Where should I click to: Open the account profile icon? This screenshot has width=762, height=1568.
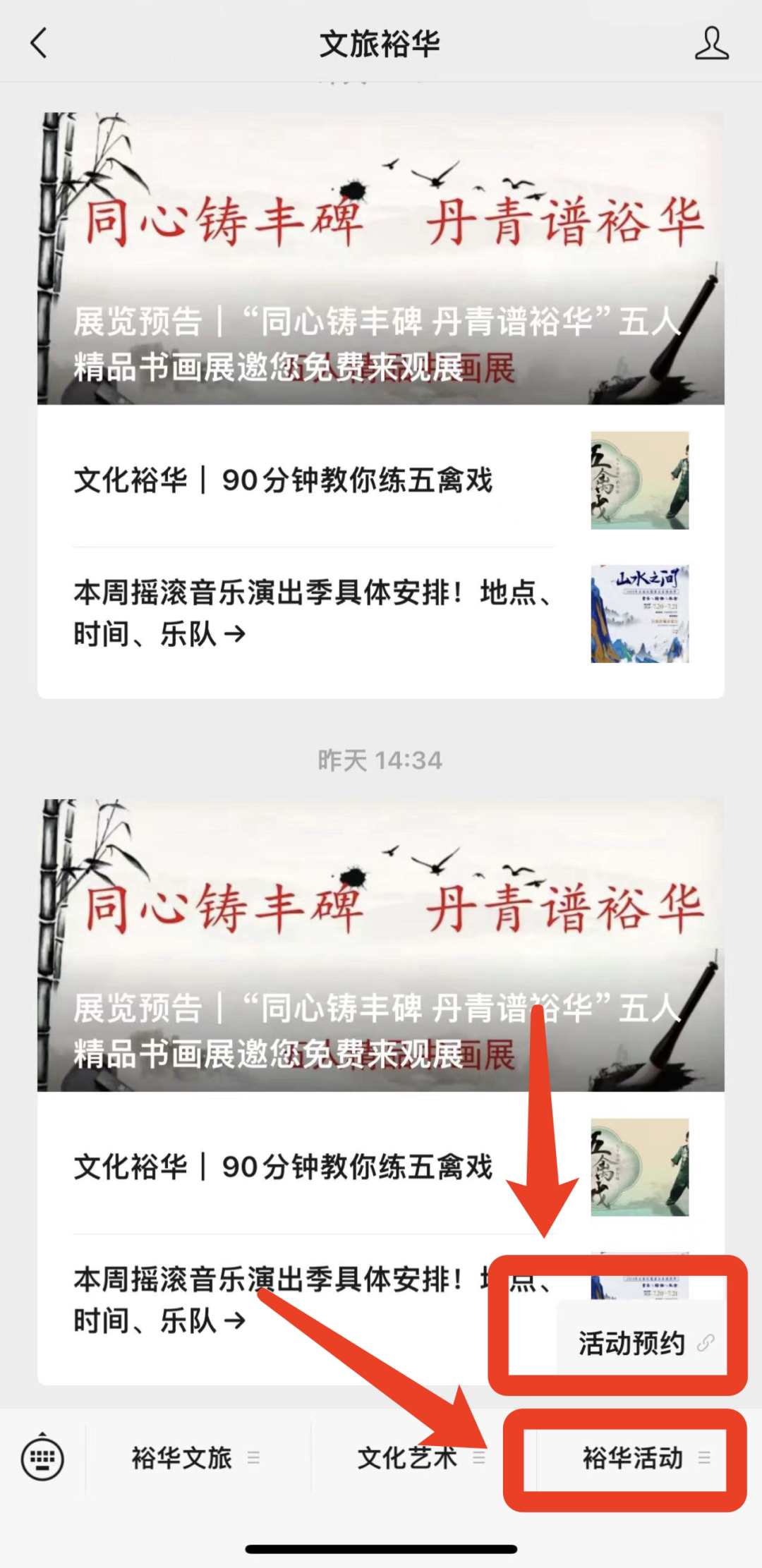(x=711, y=43)
